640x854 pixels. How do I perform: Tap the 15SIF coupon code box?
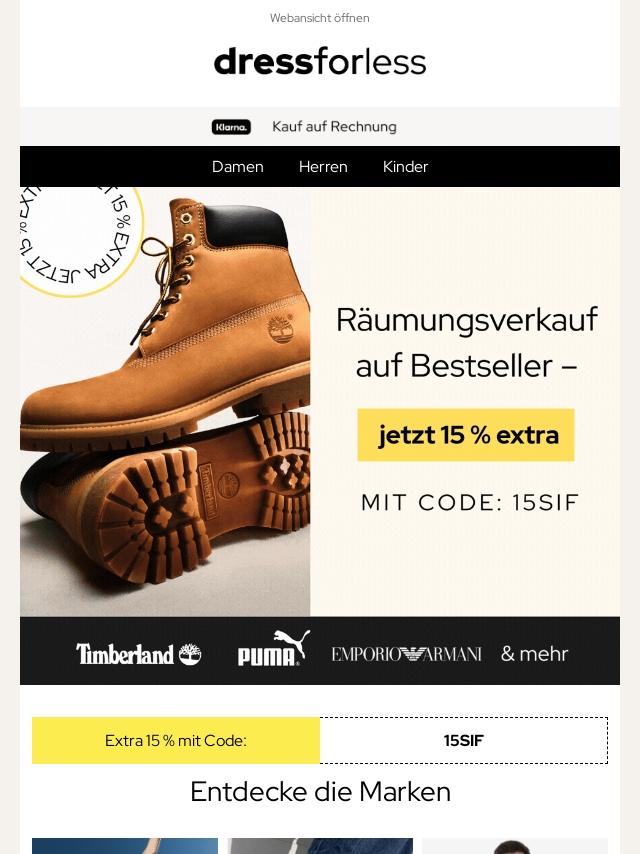click(464, 741)
